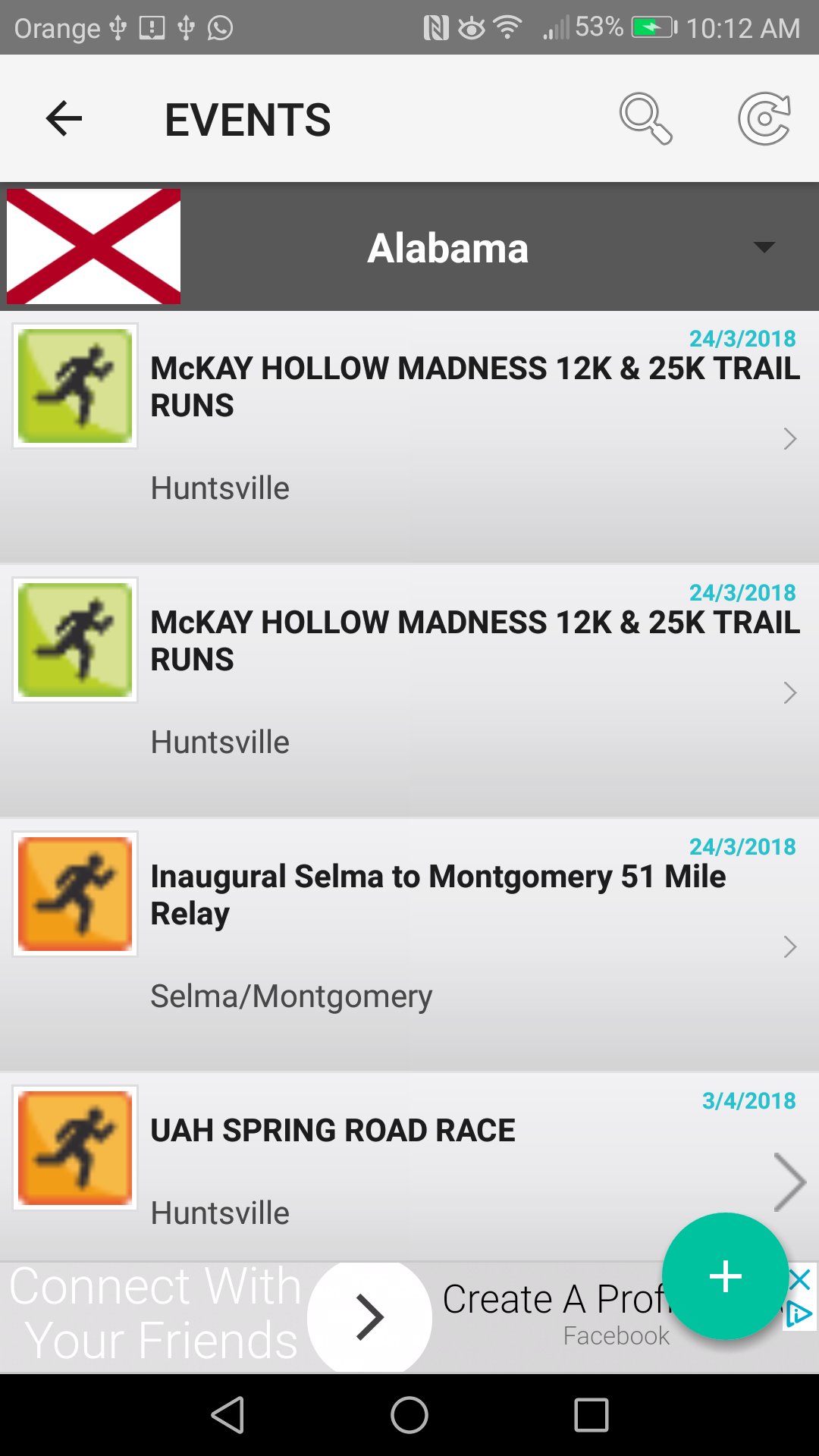Click the refresh icon
This screenshot has width=819, height=1456.
[x=763, y=118]
